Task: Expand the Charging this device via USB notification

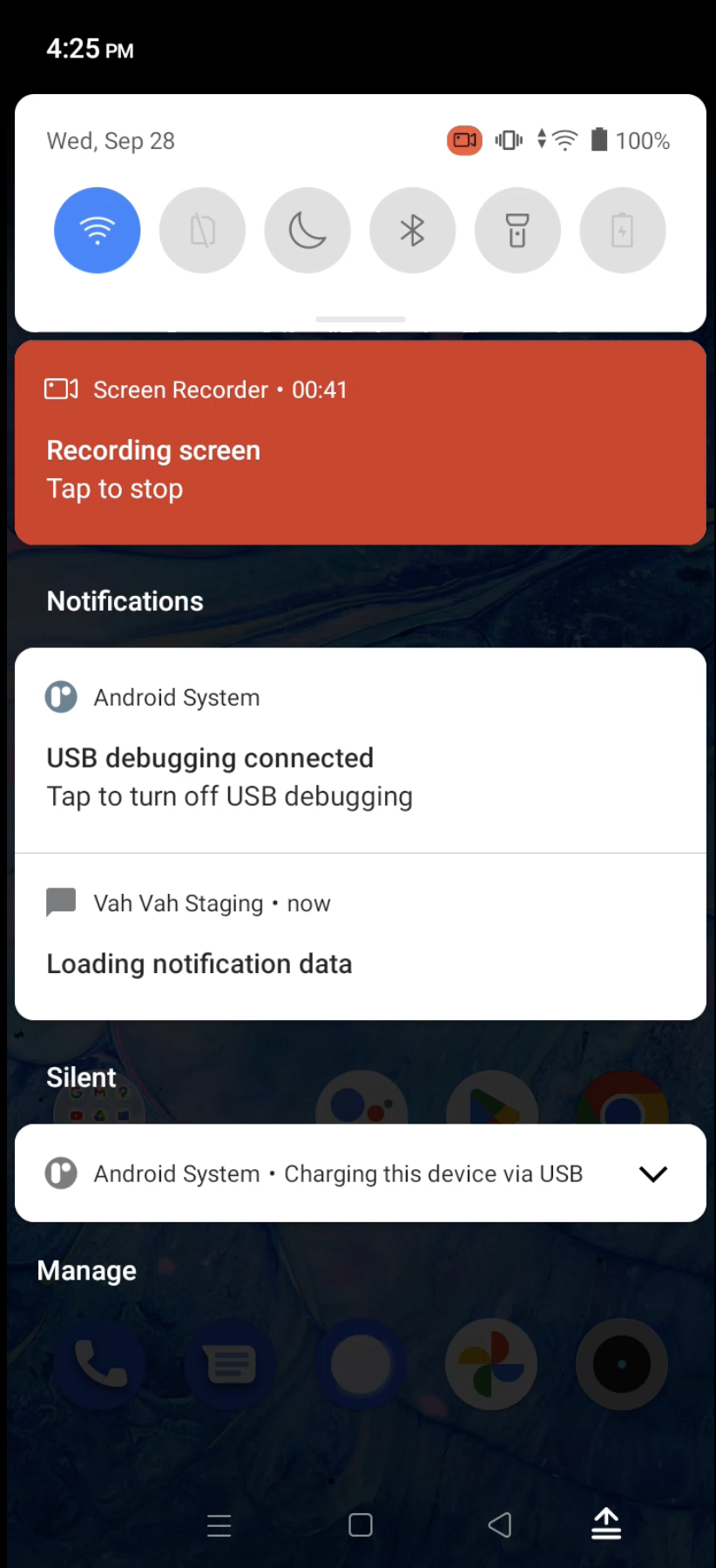Action: pyautogui.click(x=652, y=1173)
